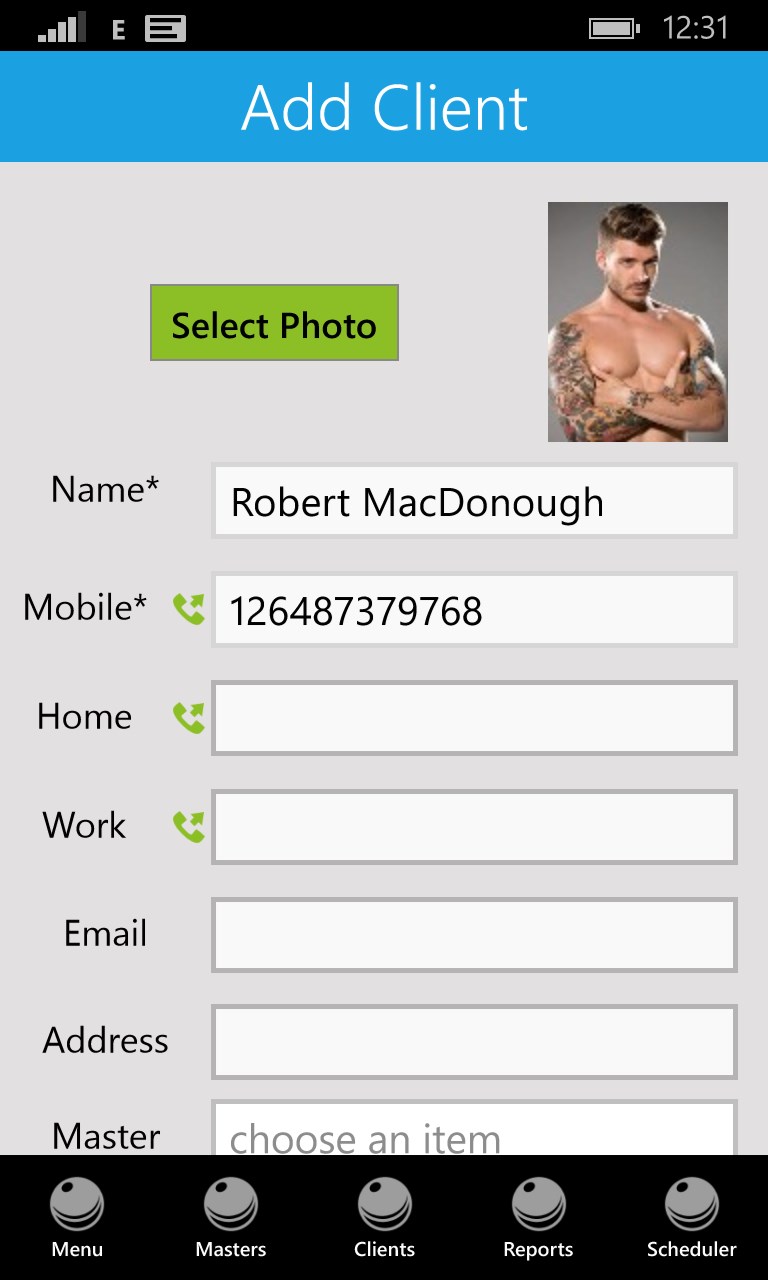Viewport: 768px width, 1280px height.
Task: Focus the Home phone field
Action: (x=474, y=718)
